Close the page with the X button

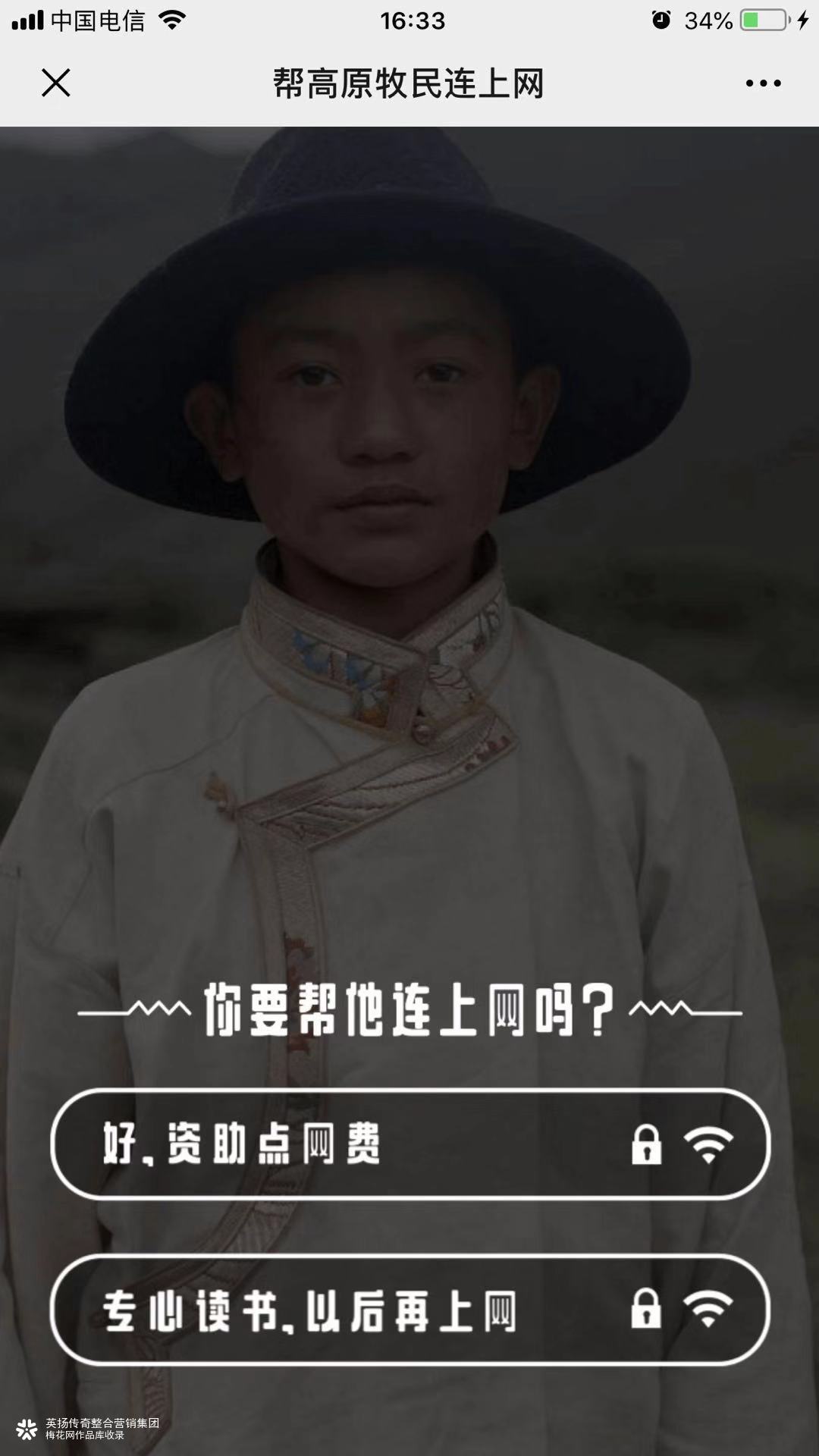pyautogui.click(x=55, y=83)
